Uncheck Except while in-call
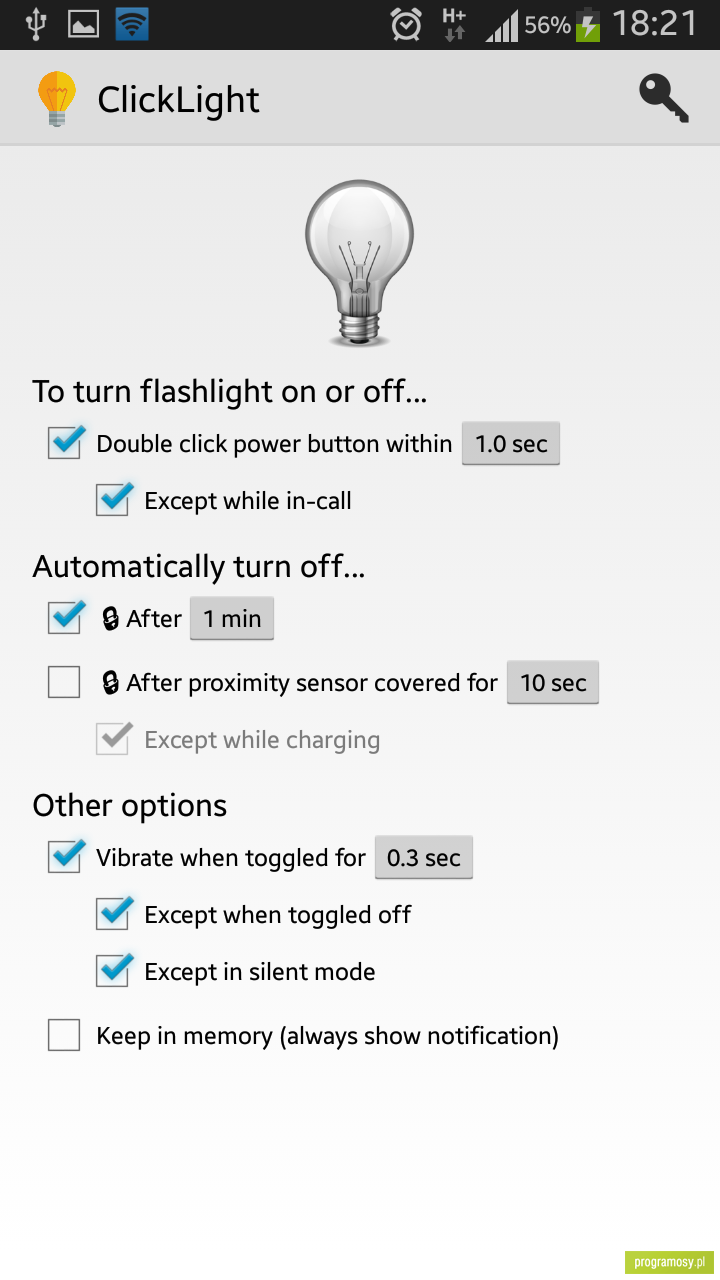Image resolution: width=720 pixels, height=1280 pixels. 113,500
